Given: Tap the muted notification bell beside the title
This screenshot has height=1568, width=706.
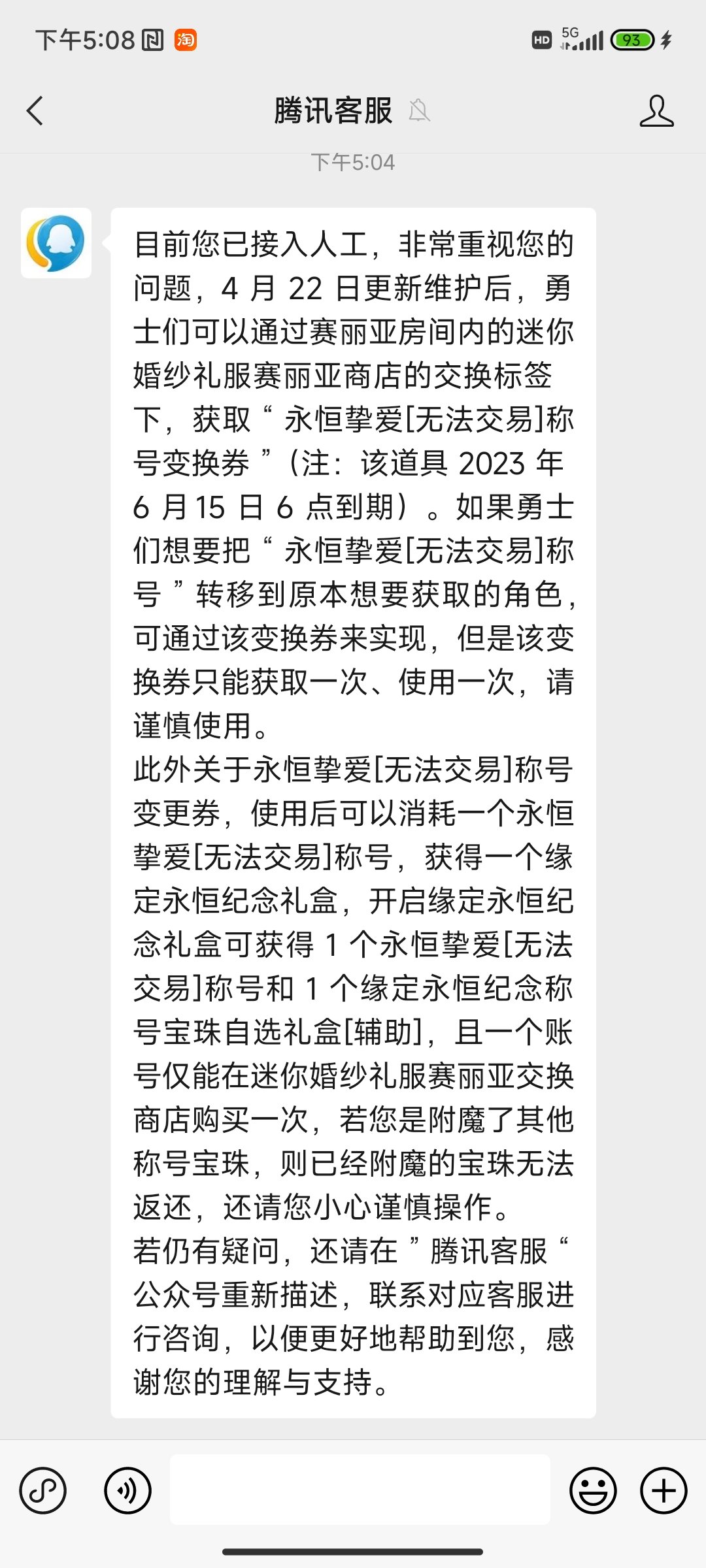Looking at the screenshot, I should (x=419, y=111).
